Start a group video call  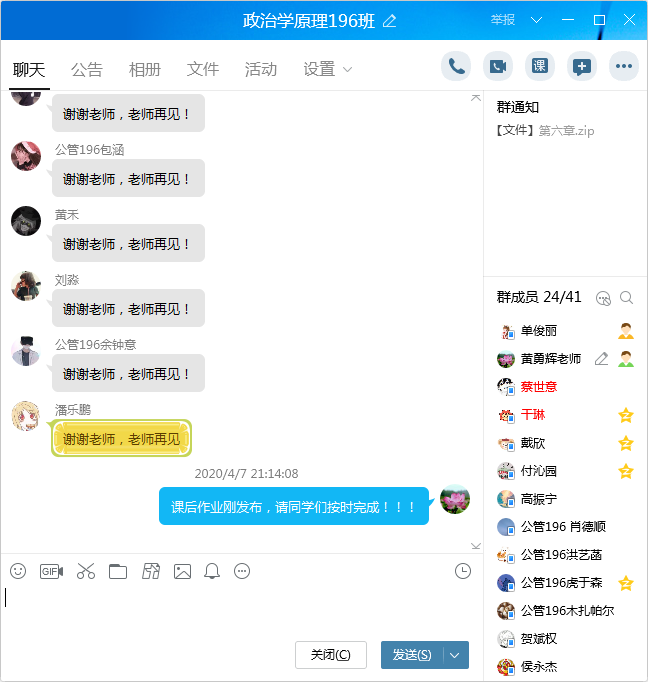pyautogui.click(x=498, y=66)
